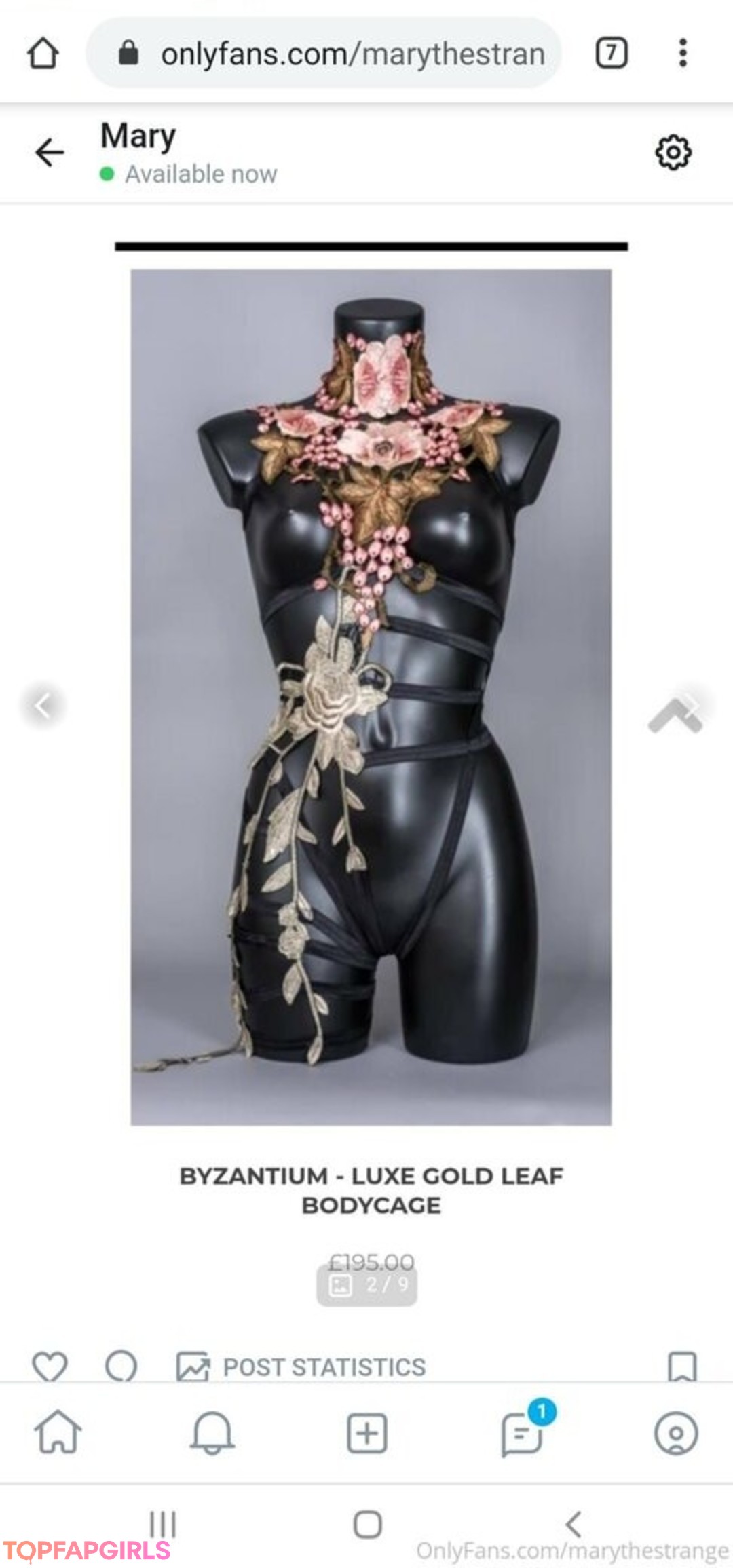Switch to the Home tab
733x1568 pixels.
click(58, 1432)
